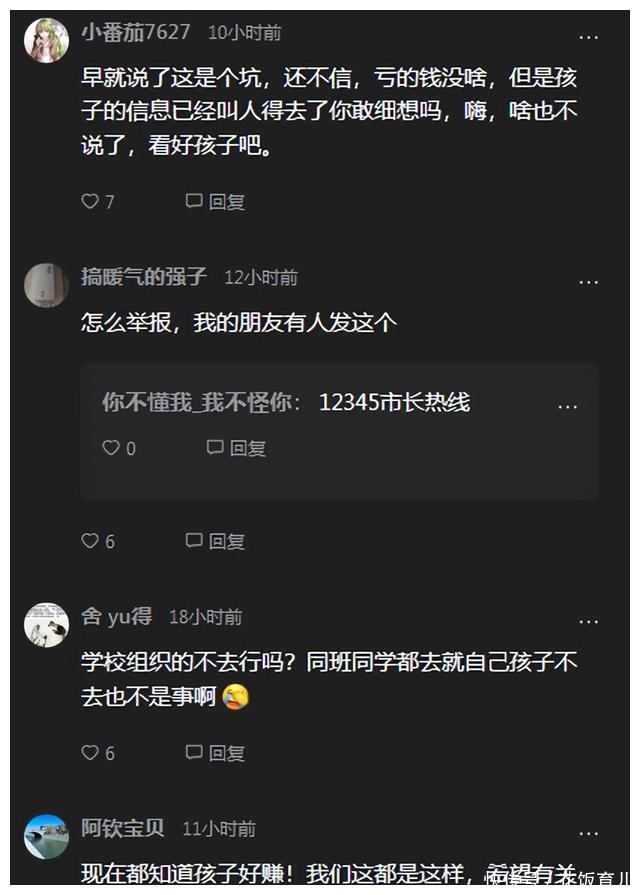Open 阿钦宝贝's profile avatar
Viewport: 640px width, 895px height.
click(46, 836)
